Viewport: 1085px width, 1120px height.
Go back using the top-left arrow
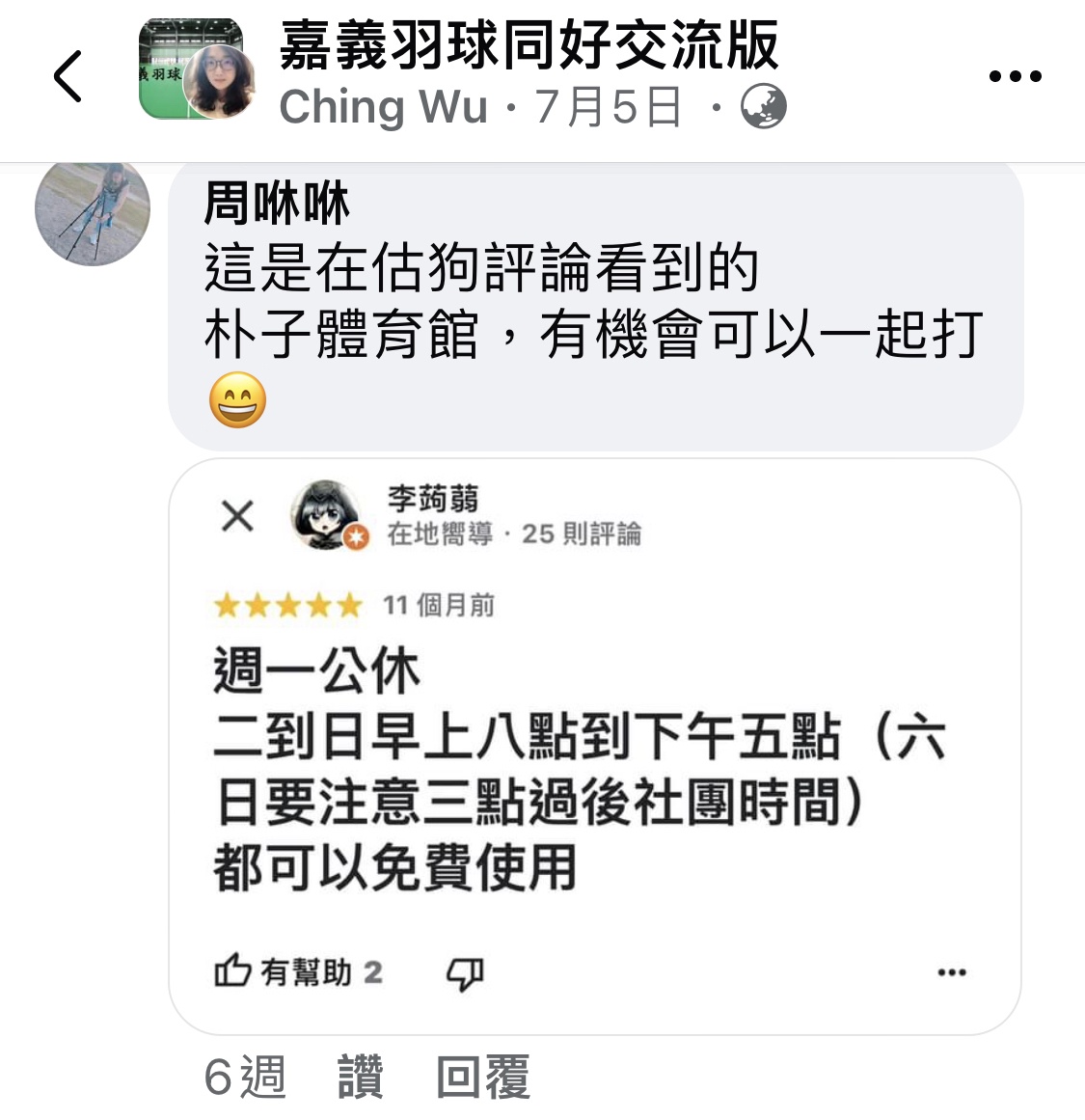tap(68, 76)
